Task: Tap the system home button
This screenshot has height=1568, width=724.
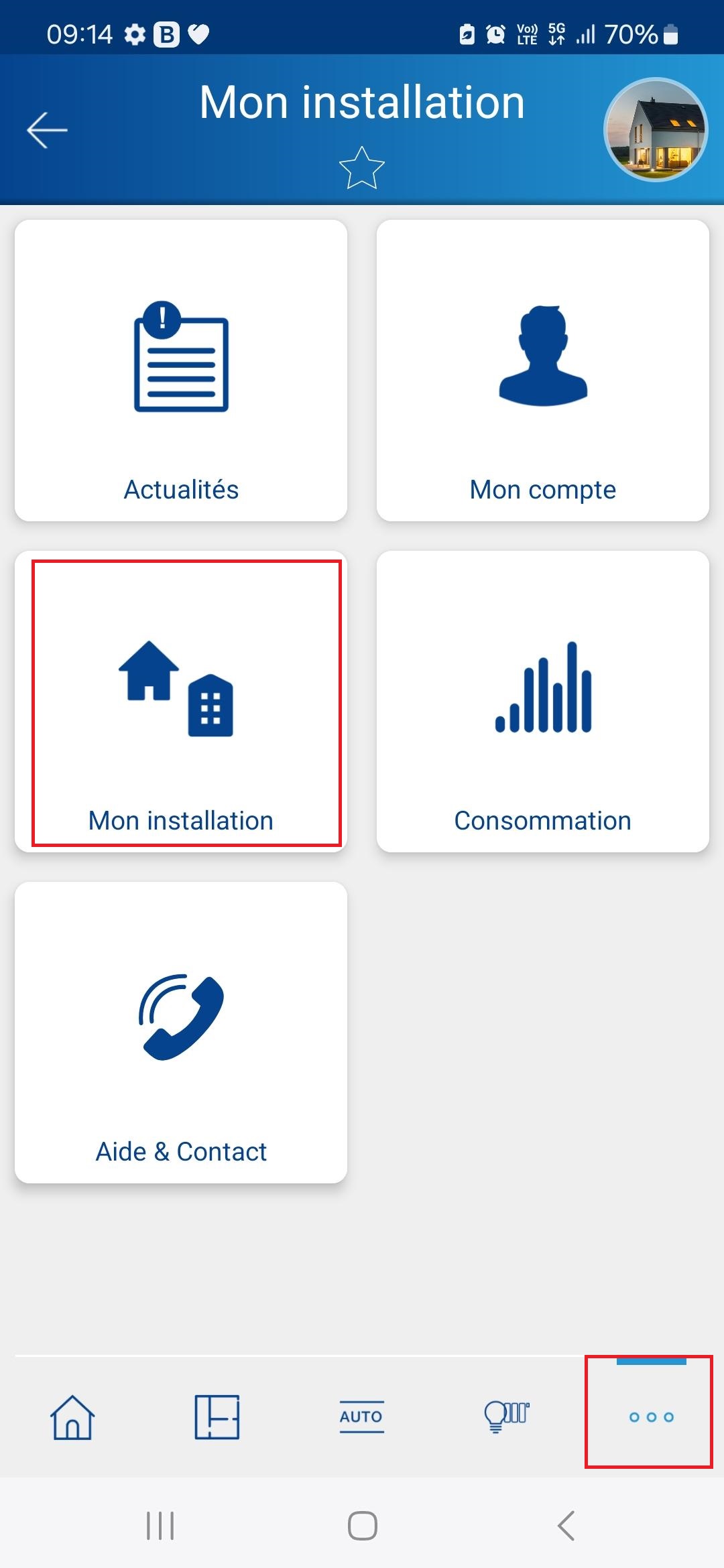Action: click(362, 1526)
